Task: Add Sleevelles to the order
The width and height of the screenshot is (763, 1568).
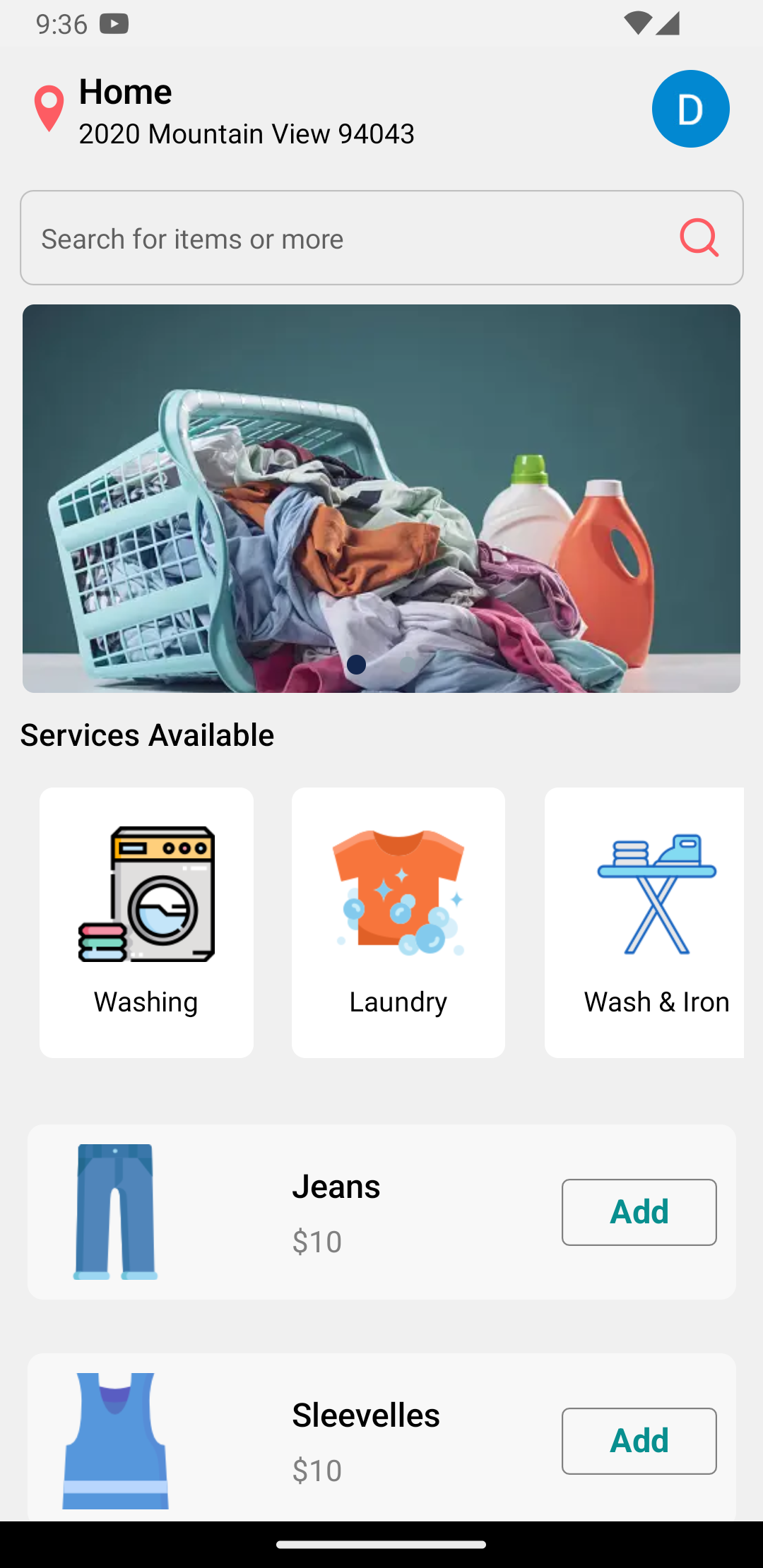Action: tap(639, 1441)
